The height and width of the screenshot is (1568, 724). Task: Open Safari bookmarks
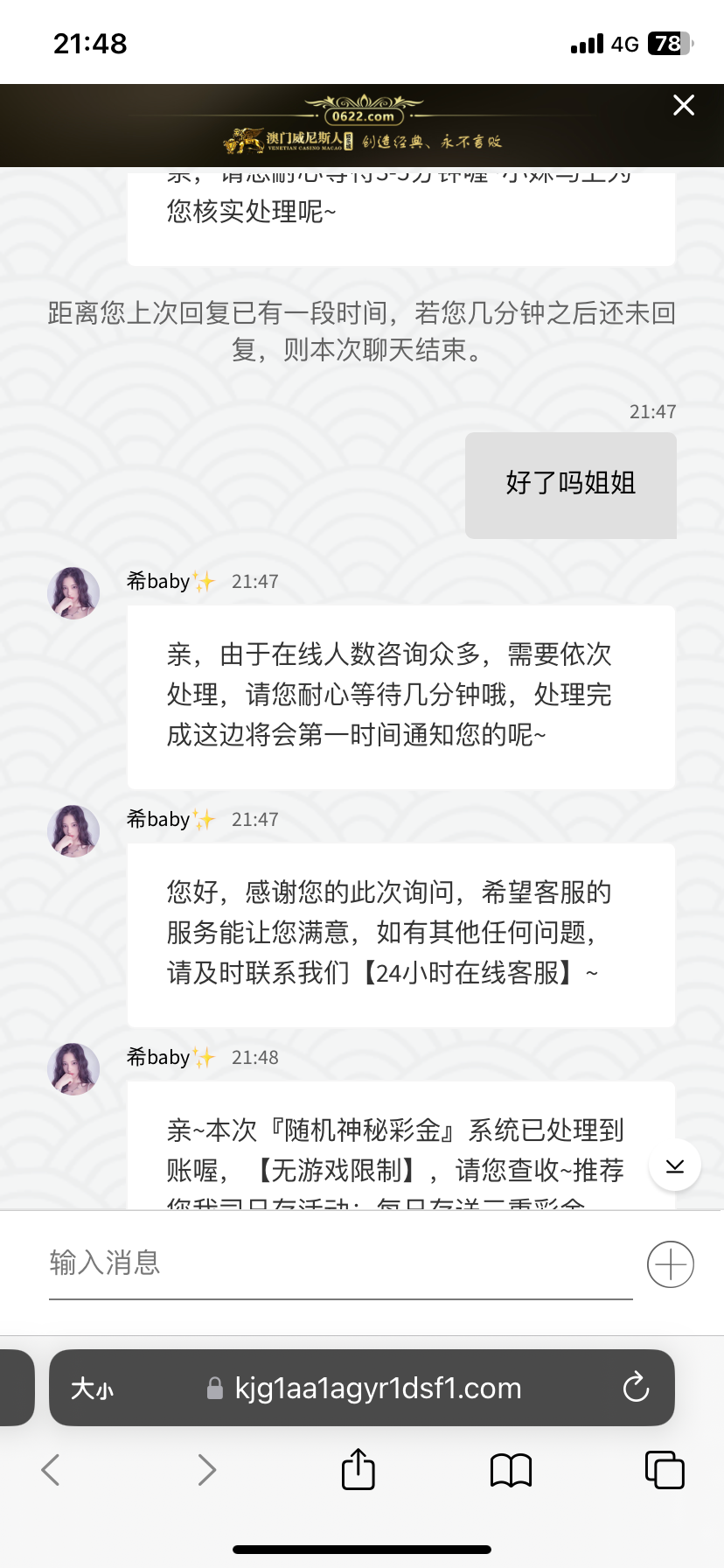tap(512, 1470)
